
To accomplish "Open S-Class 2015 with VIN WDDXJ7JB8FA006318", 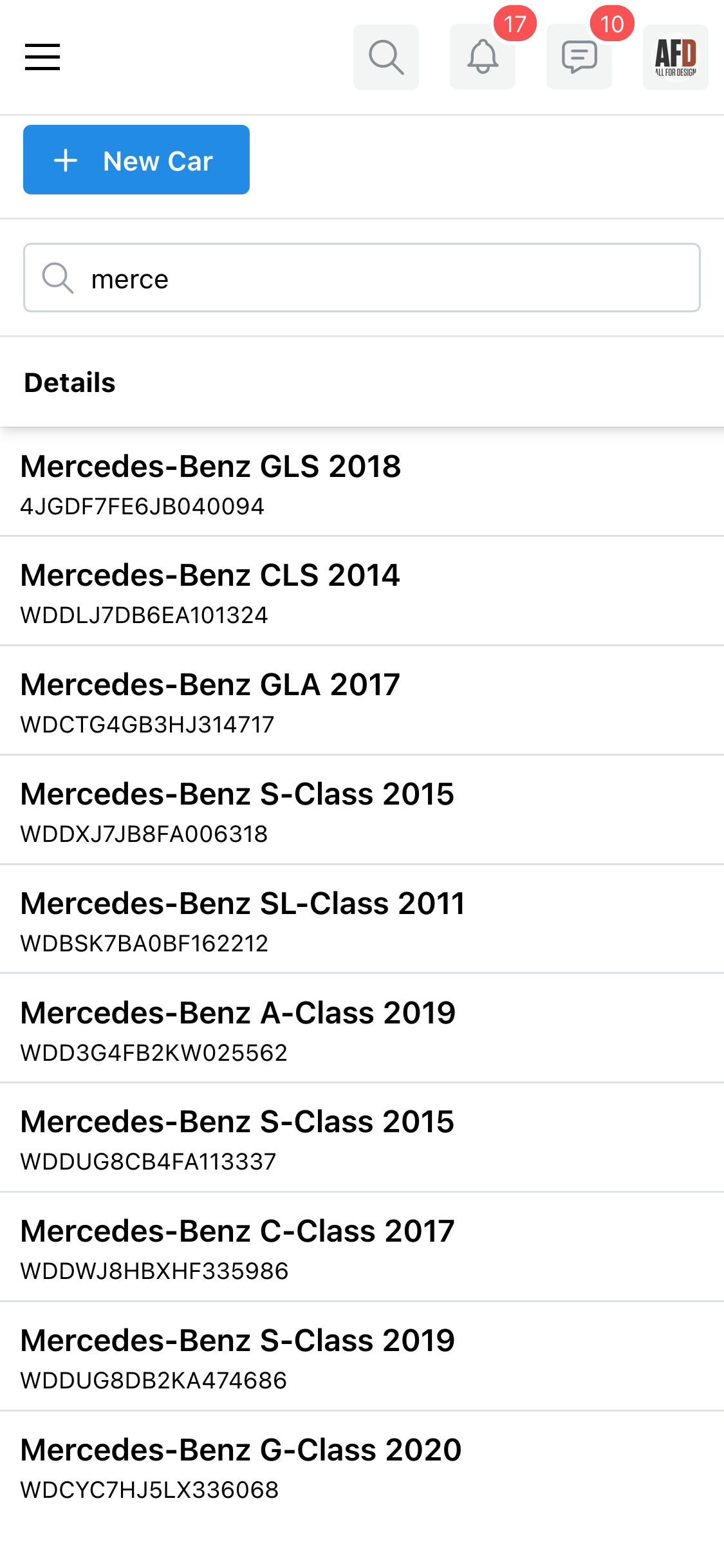I will [x=362, y=810].
